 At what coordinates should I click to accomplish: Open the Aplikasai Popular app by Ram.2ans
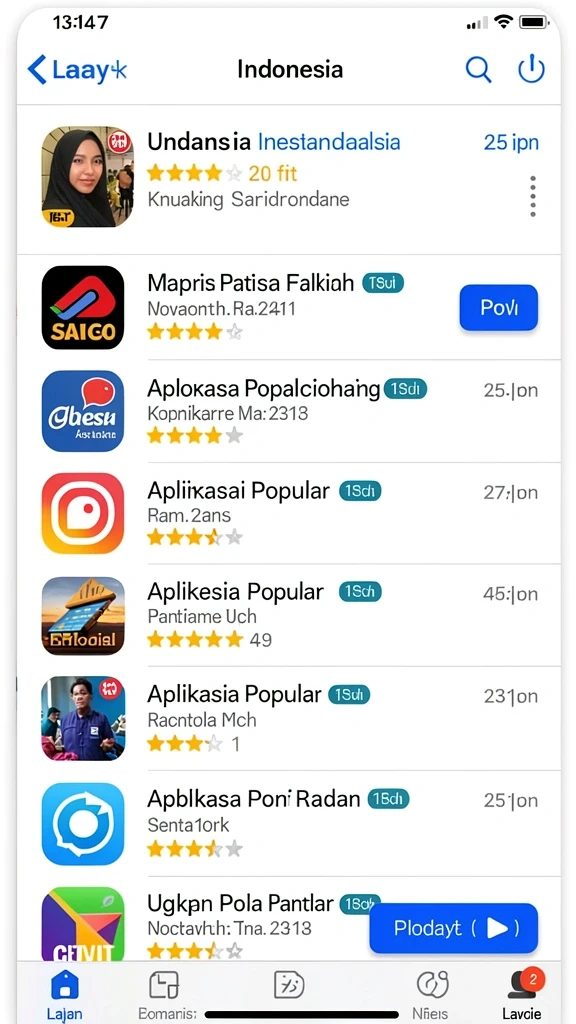(x=288, y=513)
